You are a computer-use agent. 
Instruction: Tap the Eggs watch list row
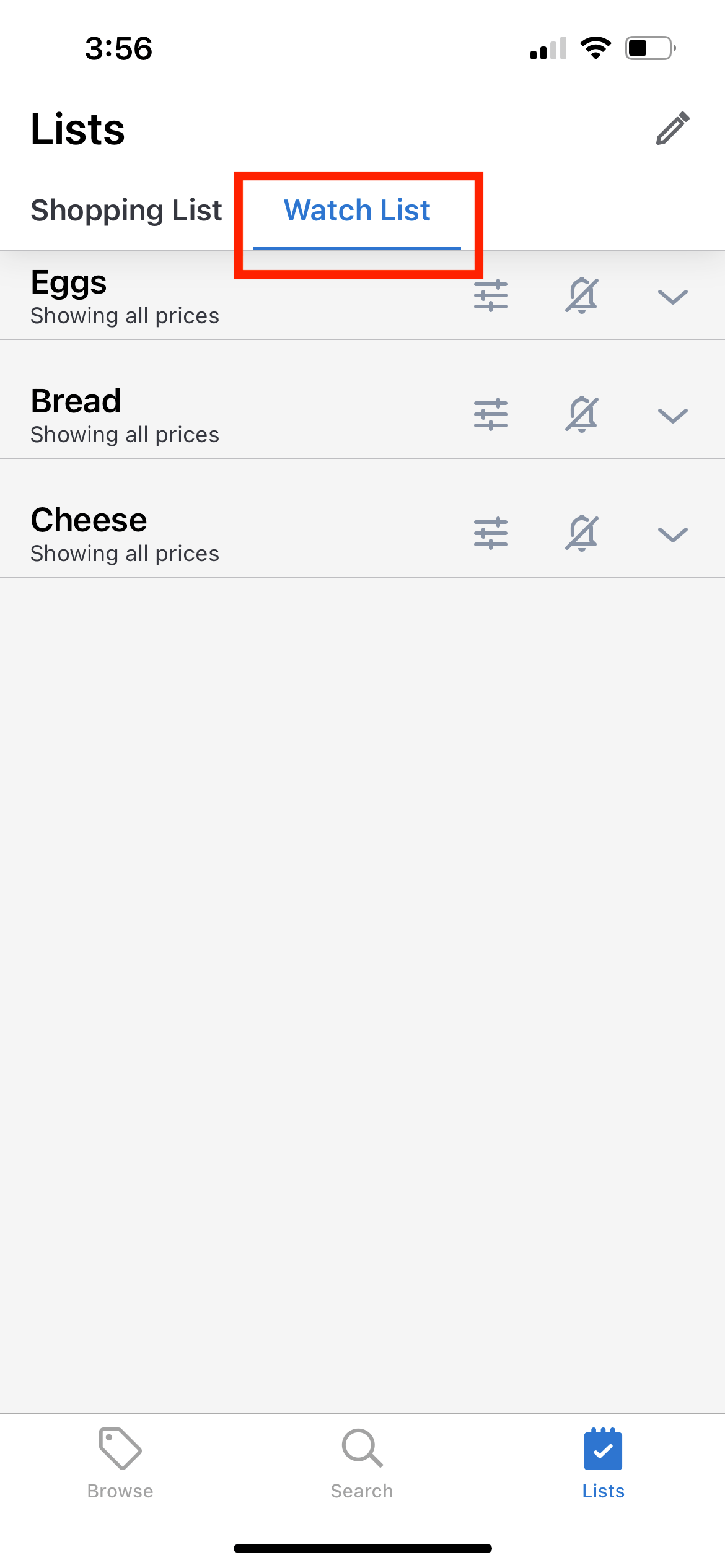click(186, 296)
